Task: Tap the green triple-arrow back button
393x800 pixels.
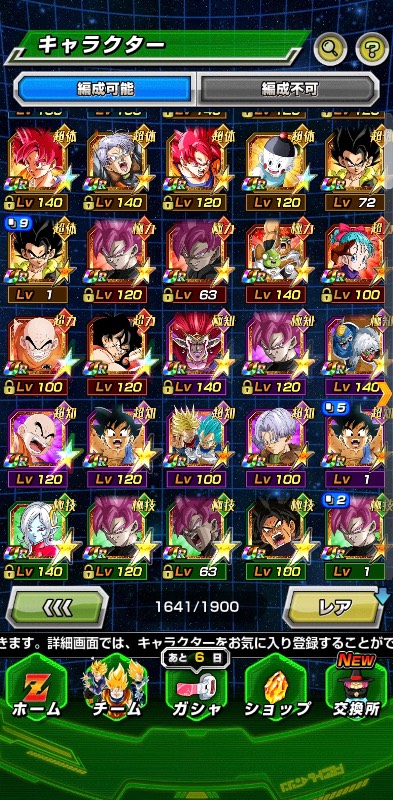Action: (57, 606)
